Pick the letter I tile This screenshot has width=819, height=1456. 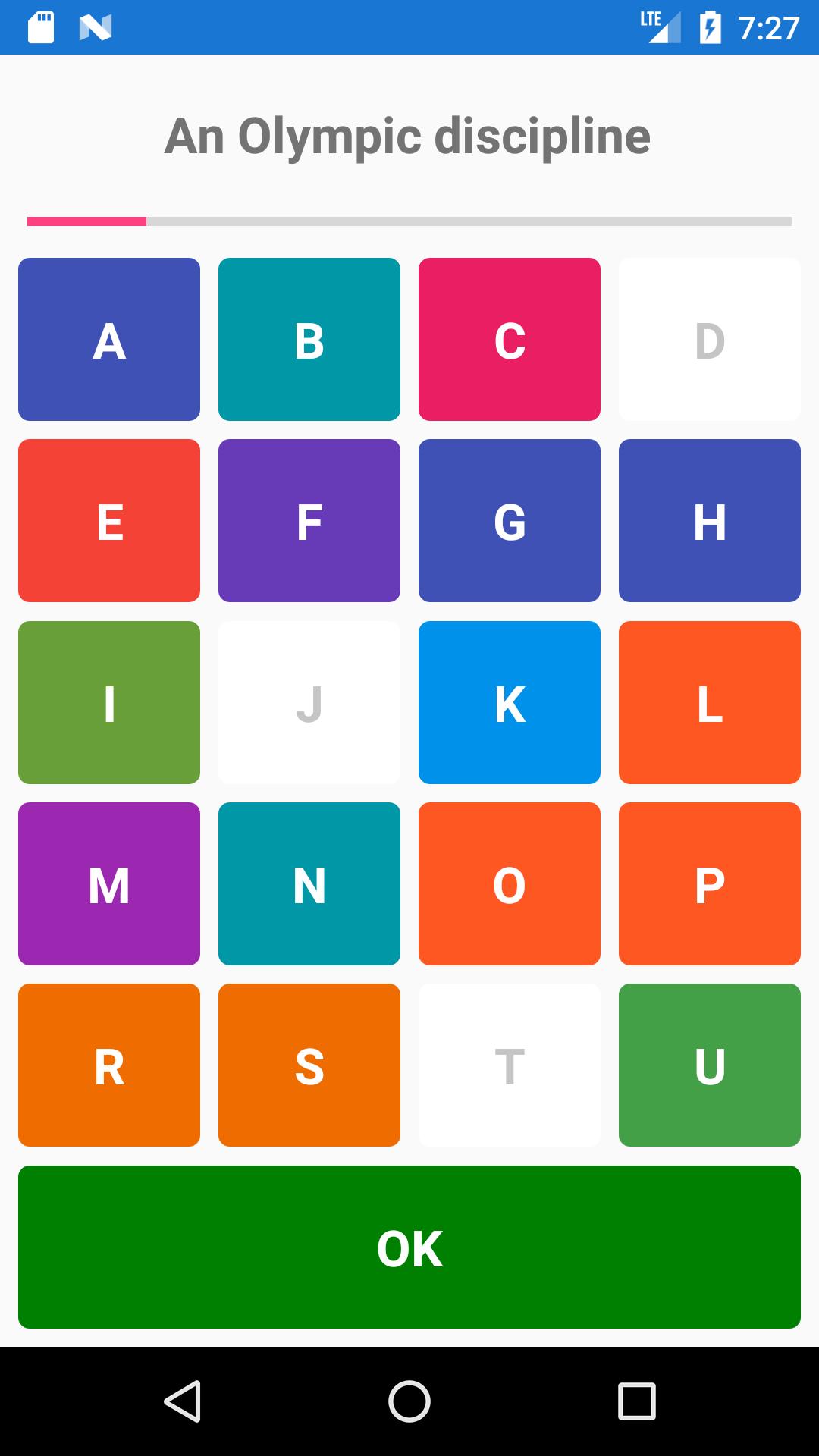[x=109, y=702]
